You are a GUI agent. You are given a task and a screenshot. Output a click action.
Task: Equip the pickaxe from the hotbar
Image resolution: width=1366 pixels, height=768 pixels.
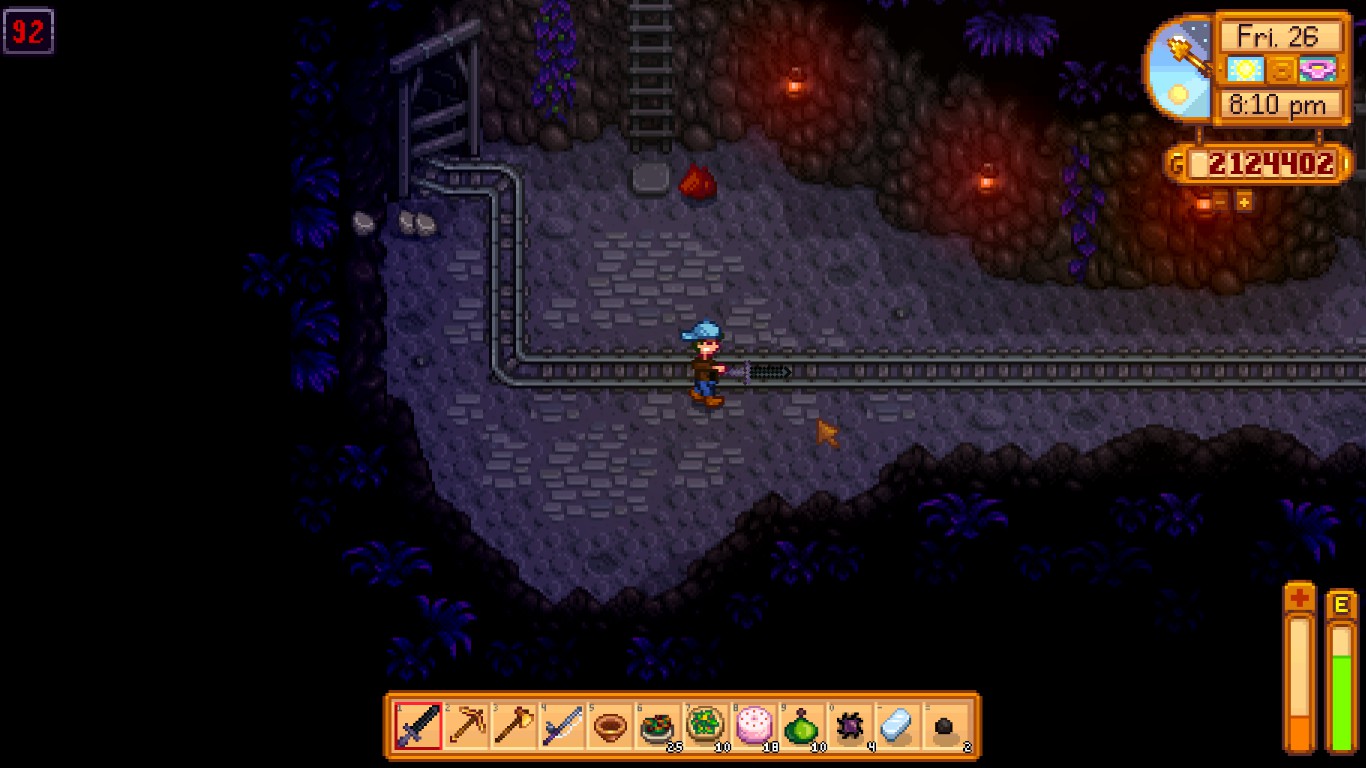click(466, 726)
